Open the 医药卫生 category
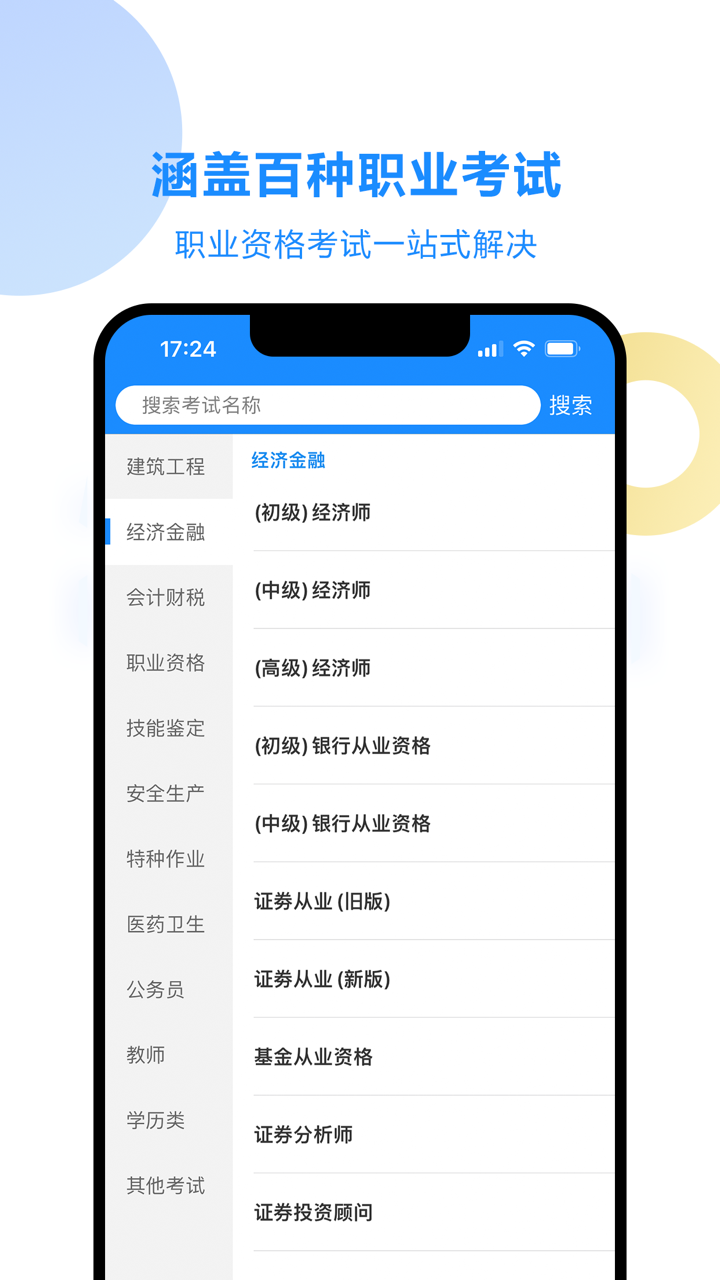Screen dimensions: 720x1280 tap(164, 924)
